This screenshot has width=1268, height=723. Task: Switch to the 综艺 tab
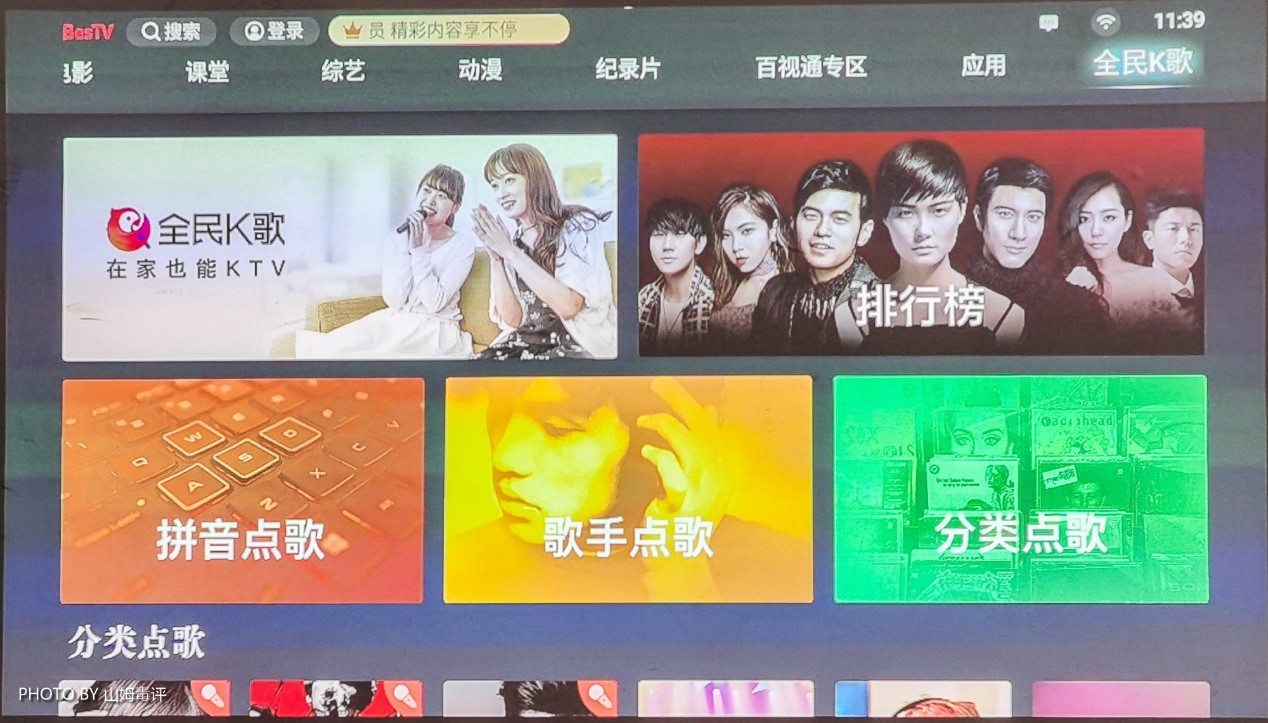(x=343, y=70)
